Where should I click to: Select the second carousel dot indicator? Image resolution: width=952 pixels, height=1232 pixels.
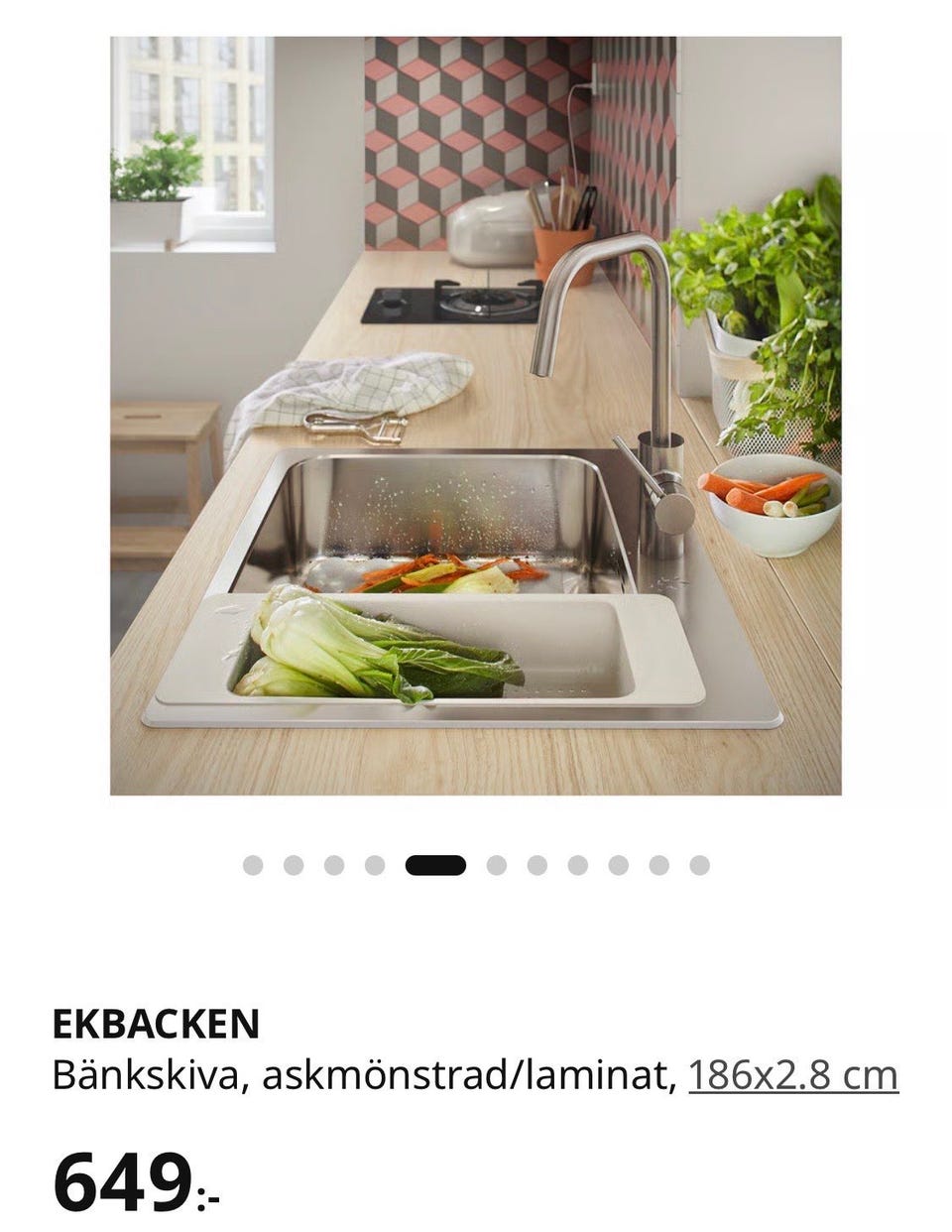[x=295, y=865]
